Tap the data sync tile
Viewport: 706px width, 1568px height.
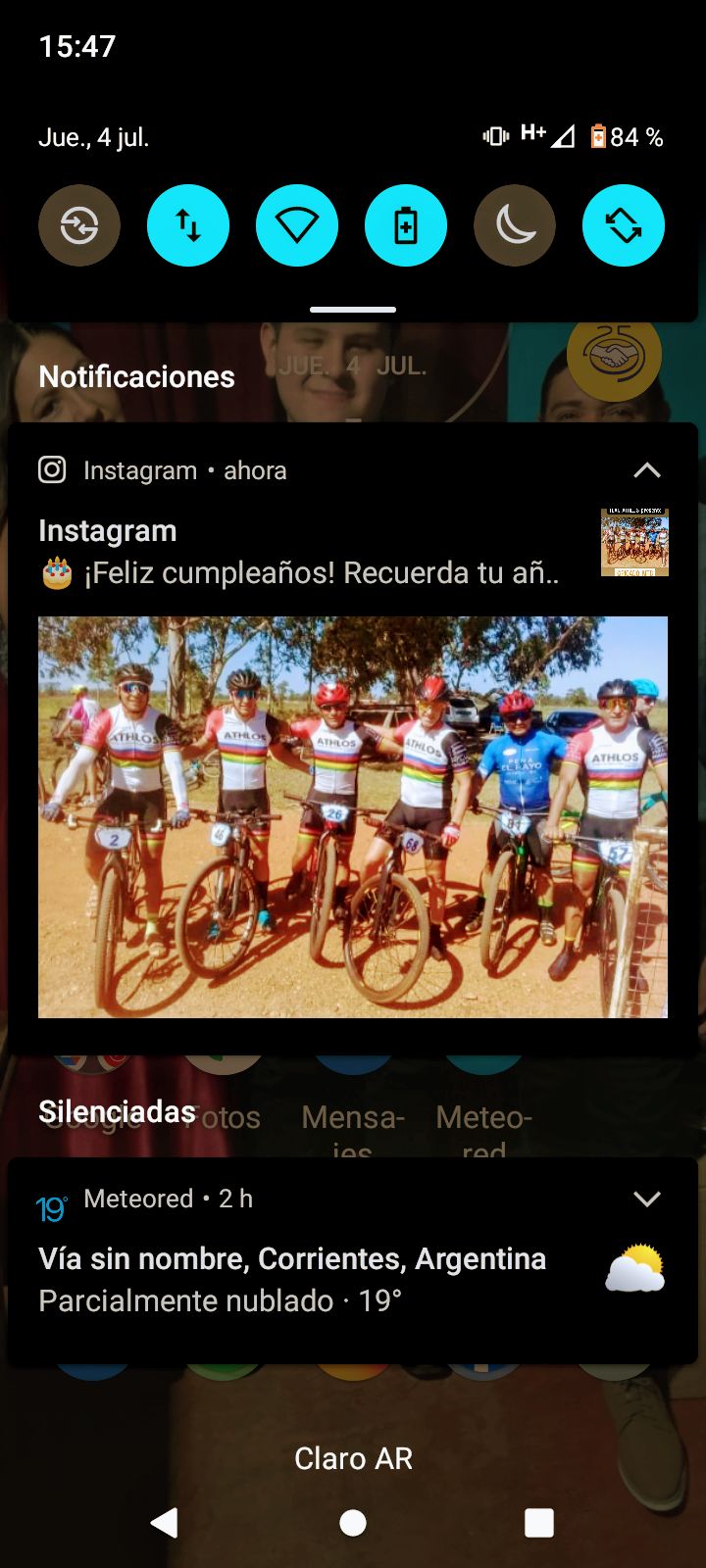(x=79, y=225)
